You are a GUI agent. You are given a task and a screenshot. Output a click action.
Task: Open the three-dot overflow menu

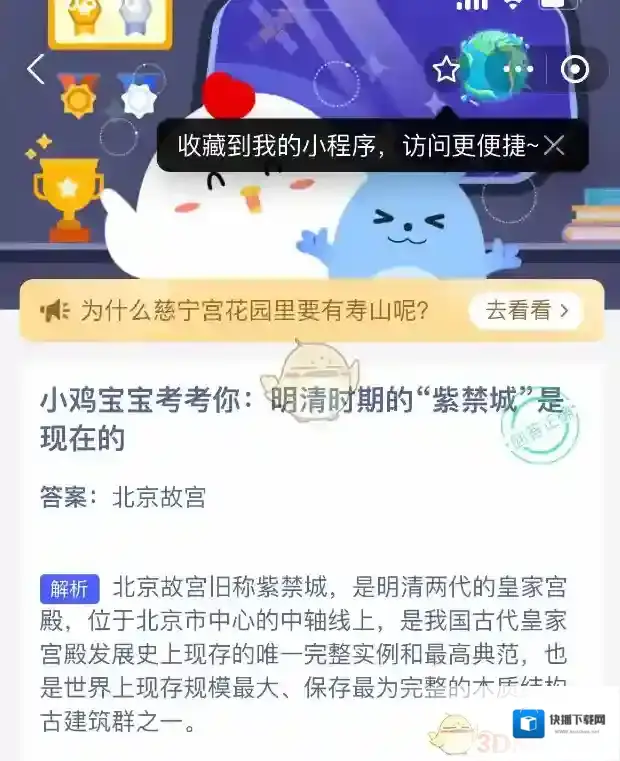518,69
